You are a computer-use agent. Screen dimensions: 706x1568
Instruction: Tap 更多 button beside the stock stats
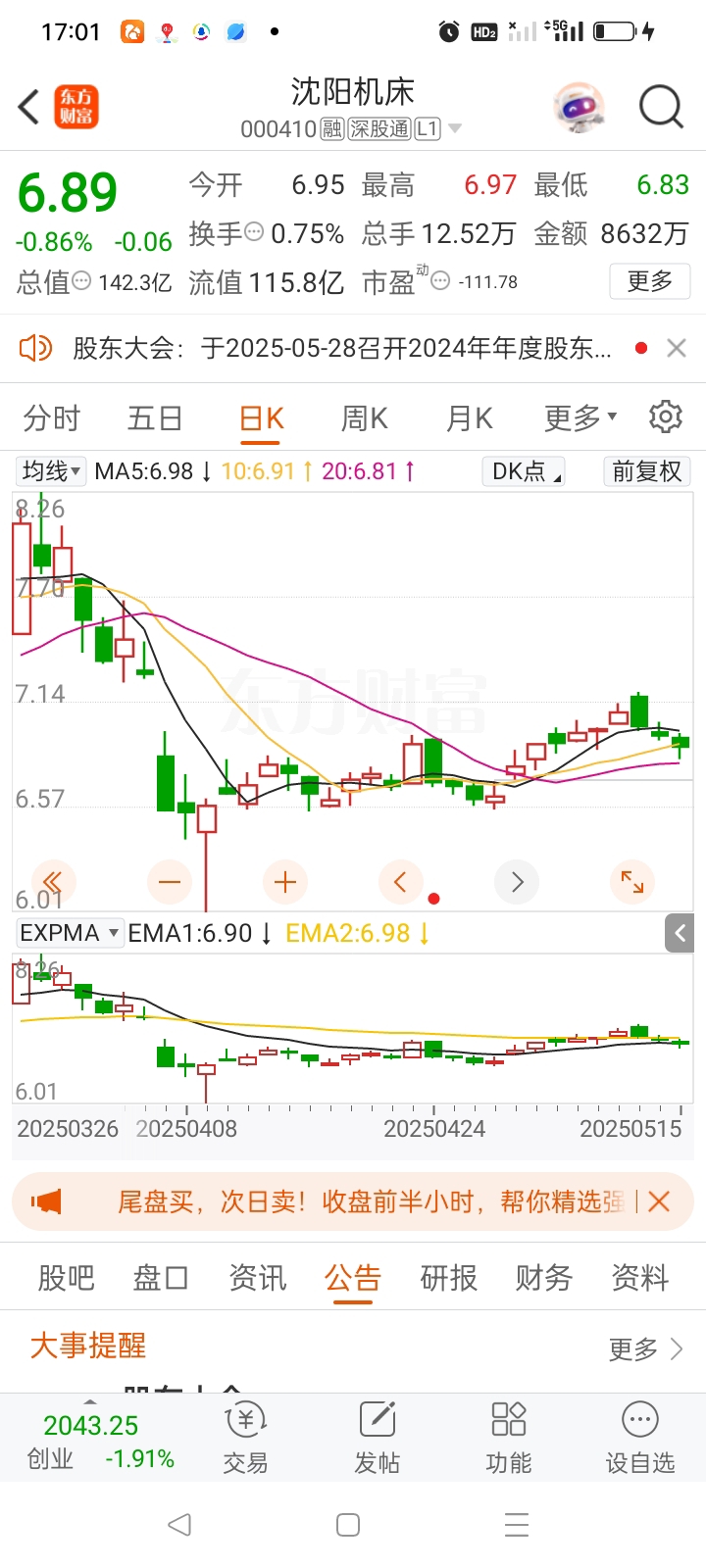point(649,281)
